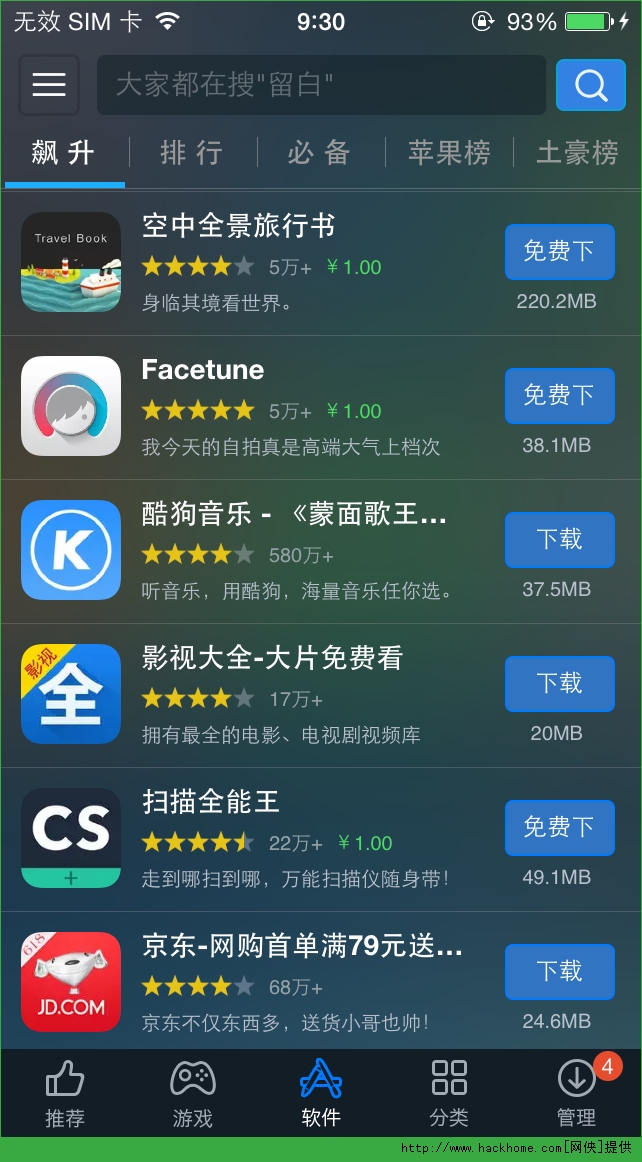Viewport: 642px width, 1162px height.
Task: Tap the search field showing 留白
Action: [x=320, y=85]
